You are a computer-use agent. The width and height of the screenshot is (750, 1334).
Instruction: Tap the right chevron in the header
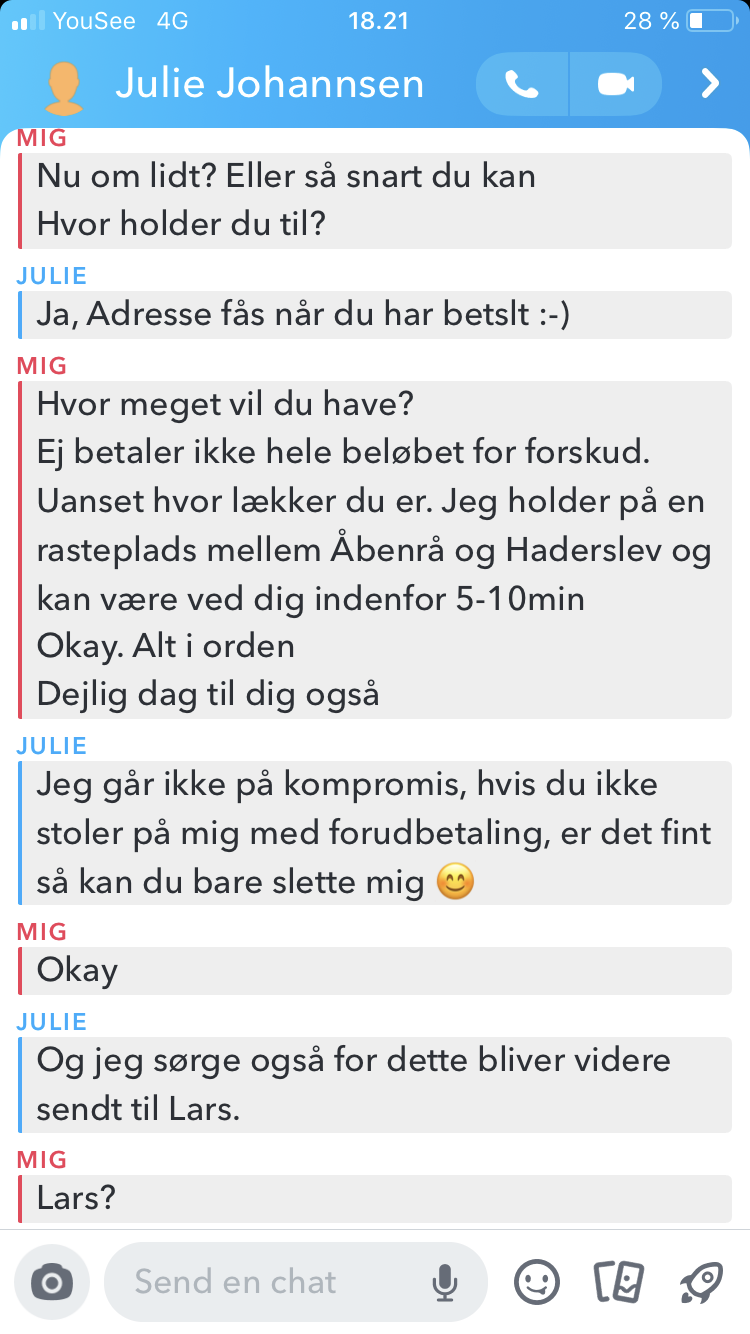coord(710,84)
